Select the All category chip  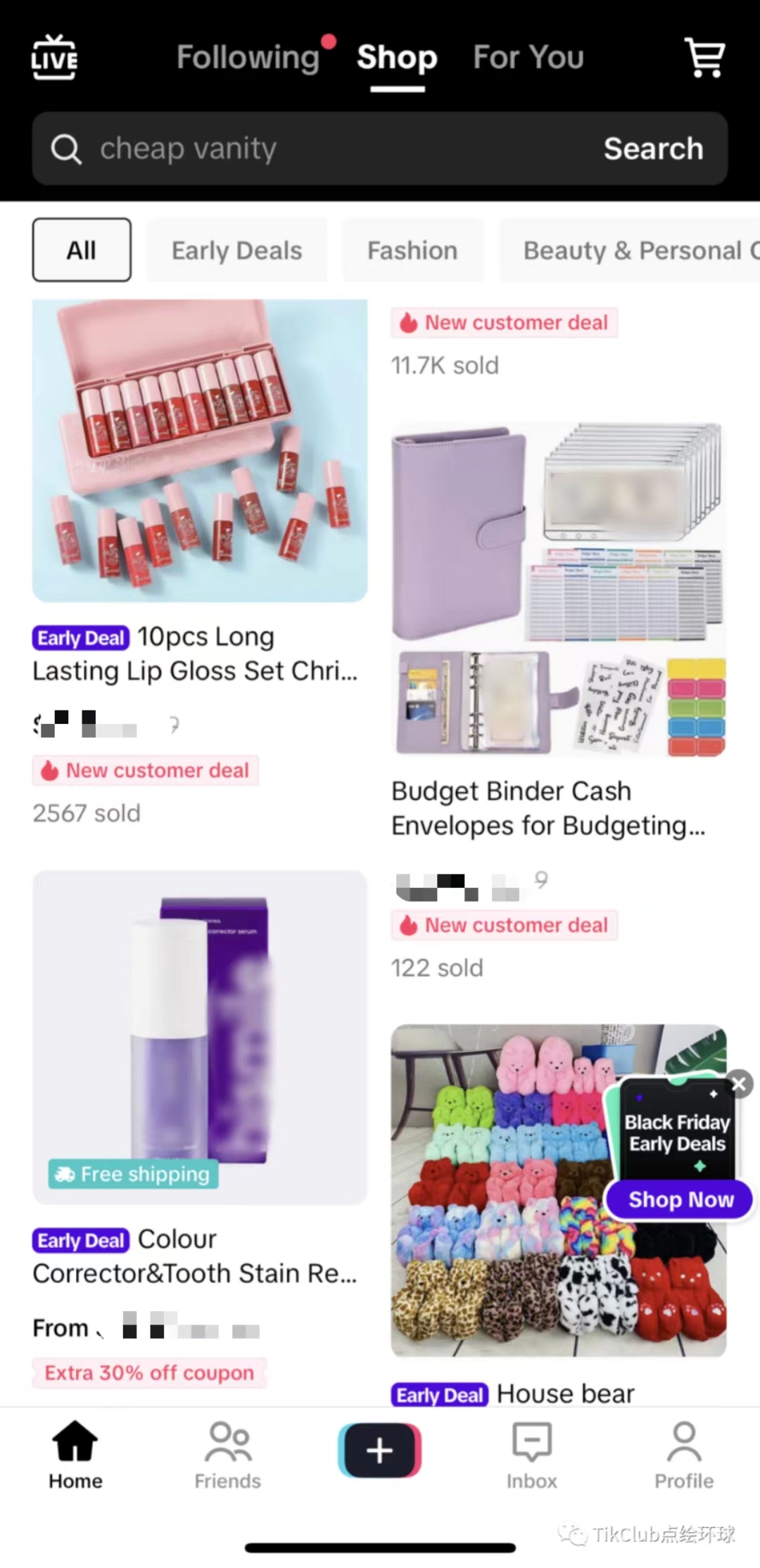[82, 250]
